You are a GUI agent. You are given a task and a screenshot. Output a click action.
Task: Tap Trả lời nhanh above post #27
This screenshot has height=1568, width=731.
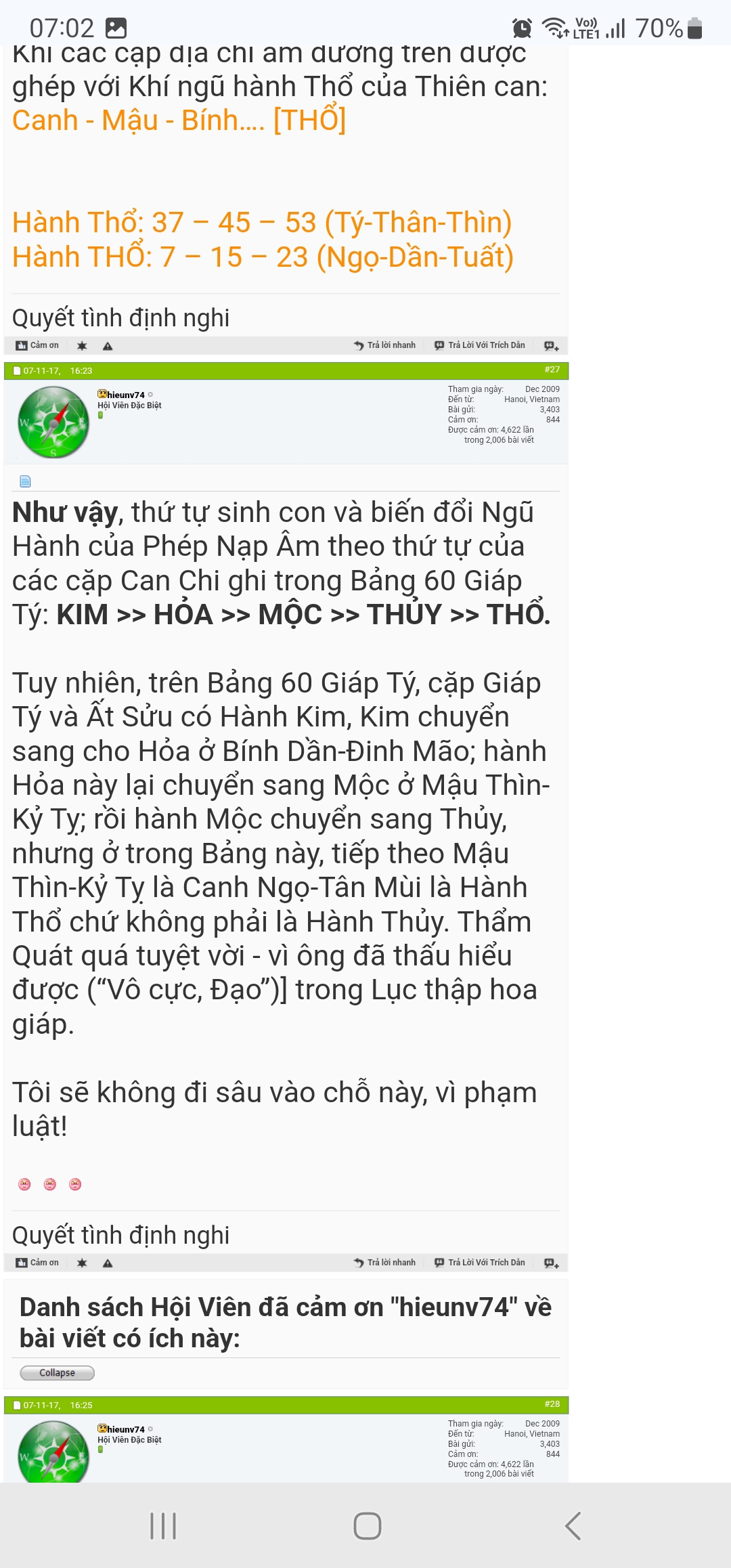coord(384,345)
